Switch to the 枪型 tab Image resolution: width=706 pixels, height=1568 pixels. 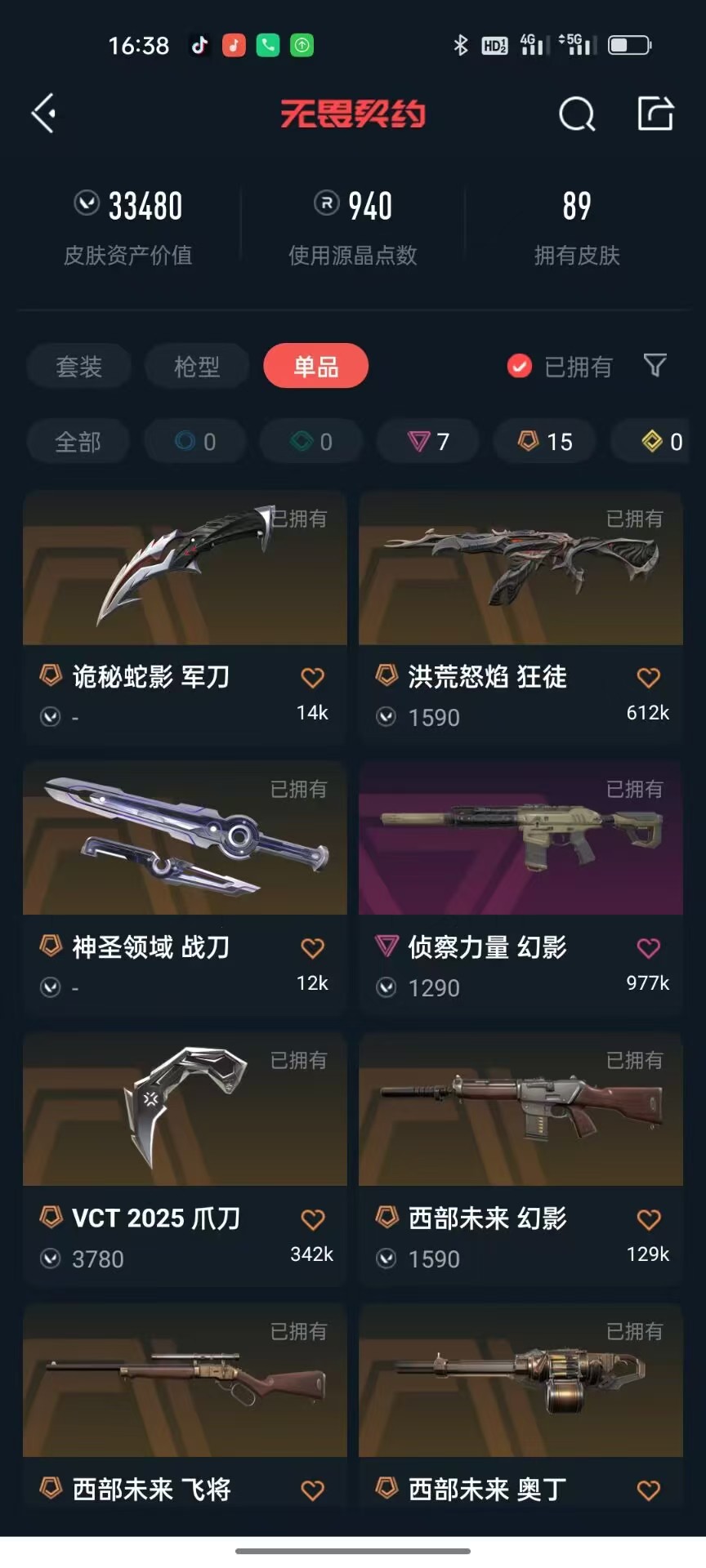pos(197,367)
